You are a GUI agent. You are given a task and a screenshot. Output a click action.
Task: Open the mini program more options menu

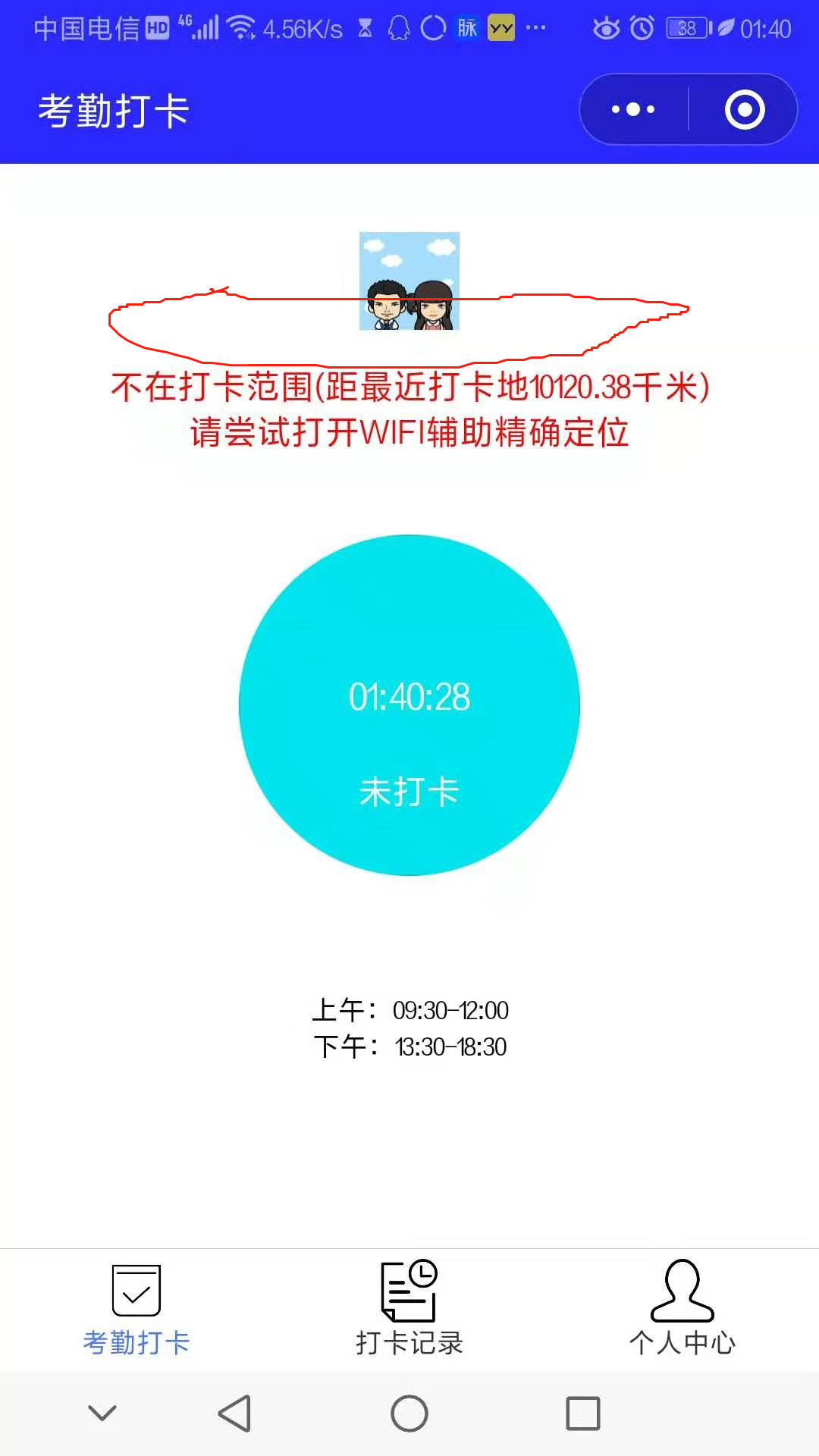[633, 110]
